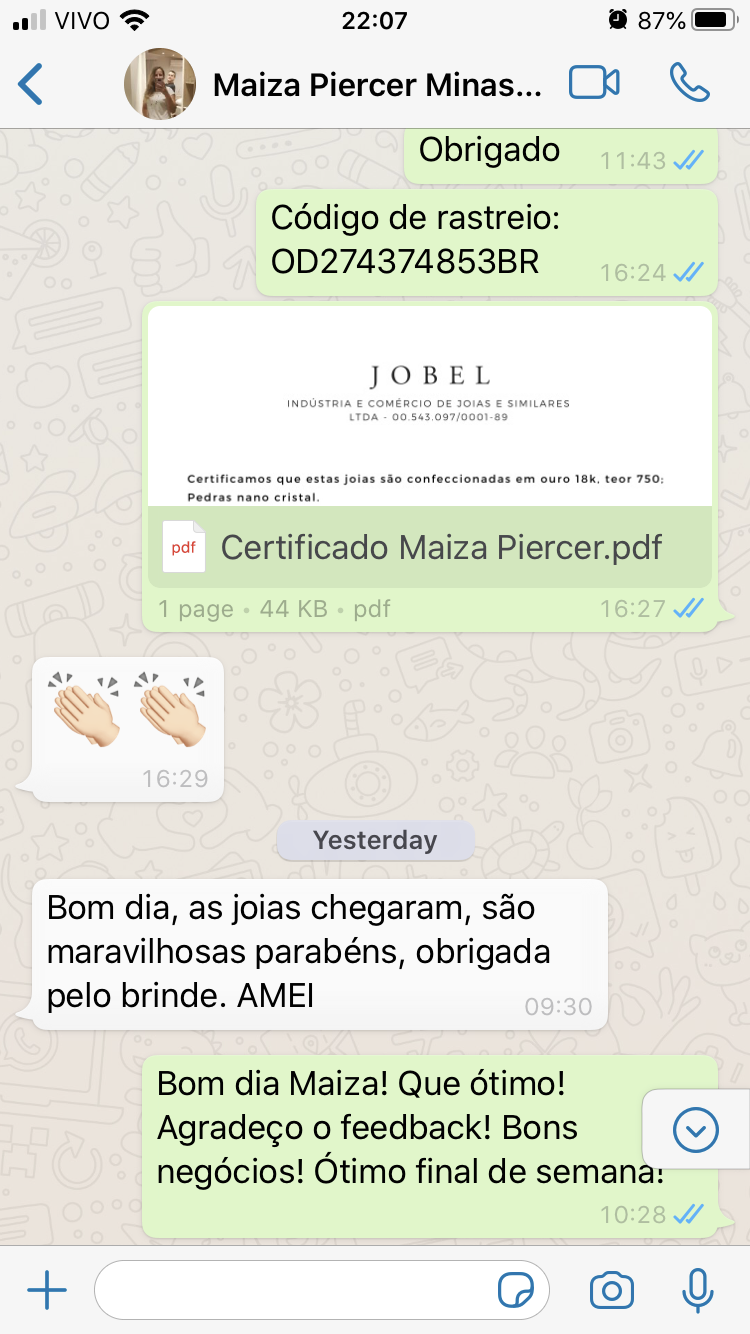Open the sticker picker
Screen dimensions: 750x1334
pyautogui.click(x=516, y=1291)
